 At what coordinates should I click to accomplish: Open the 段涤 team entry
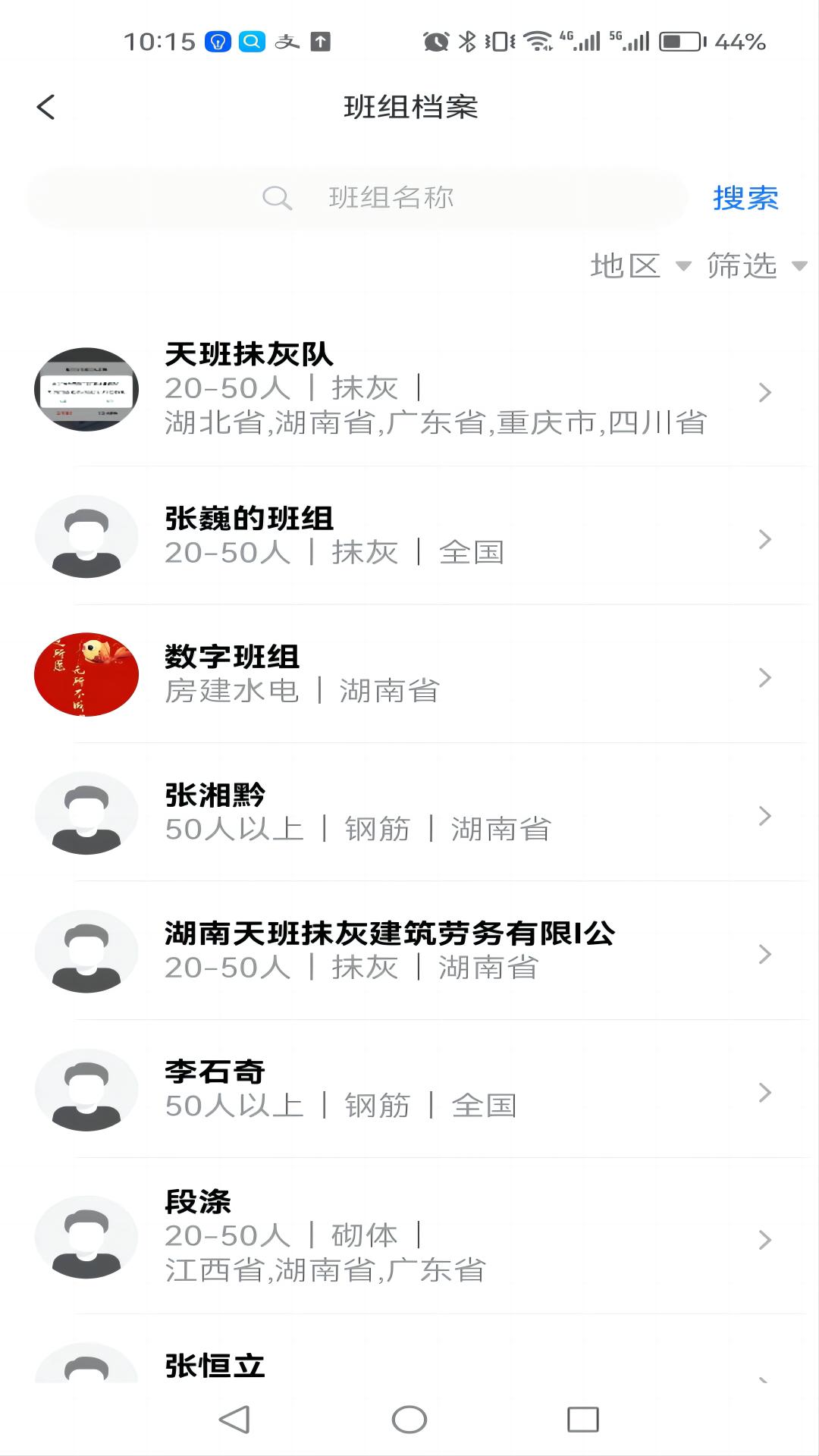[409, 1236]
